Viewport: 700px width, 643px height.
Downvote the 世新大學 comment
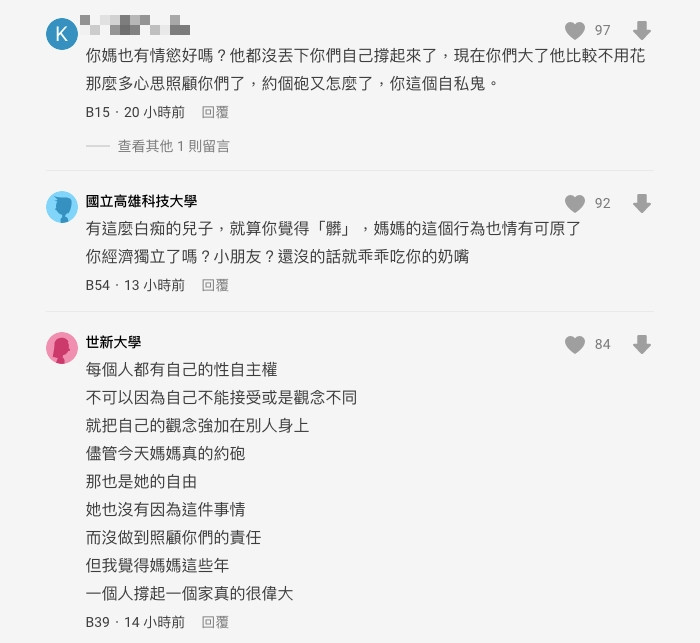642,344
